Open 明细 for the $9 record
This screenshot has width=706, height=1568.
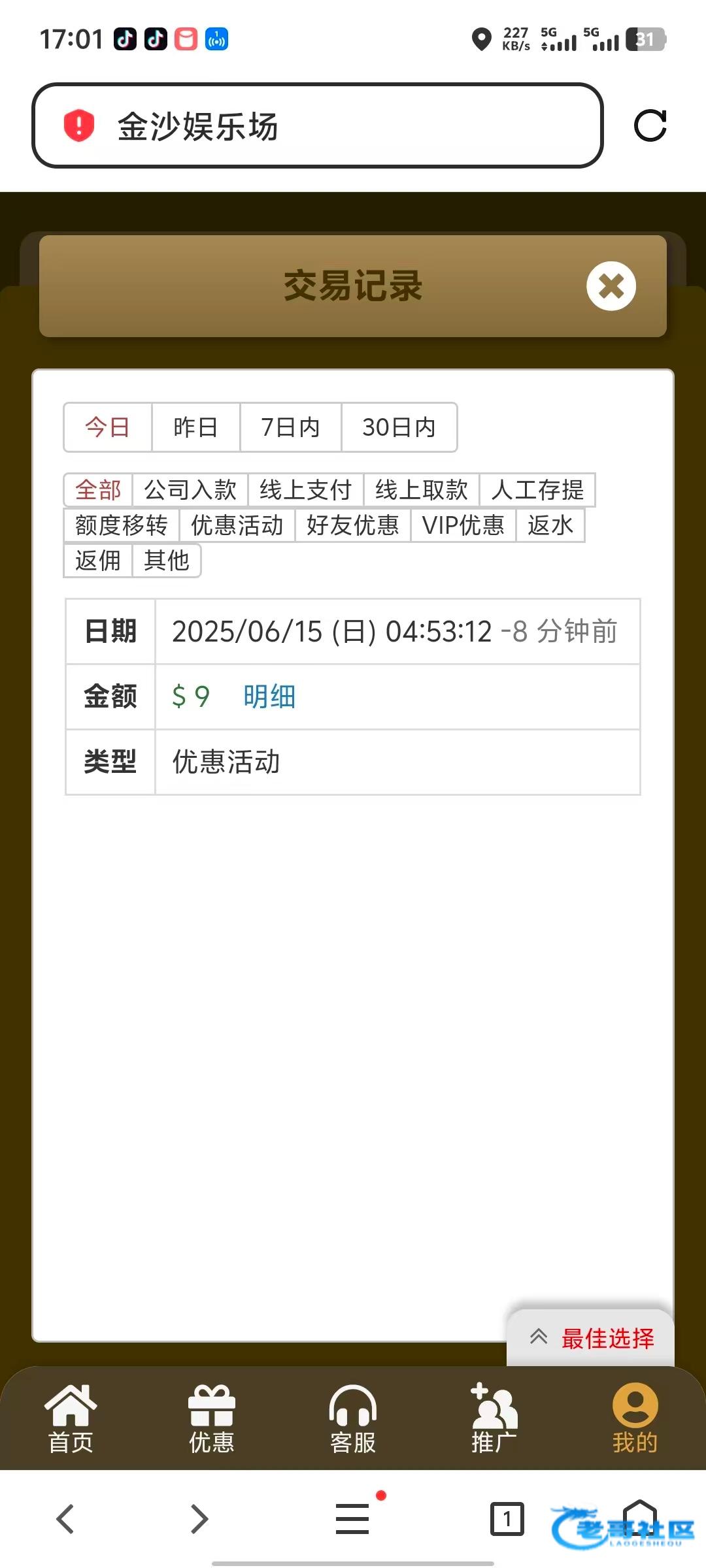[x=269, y=696]
